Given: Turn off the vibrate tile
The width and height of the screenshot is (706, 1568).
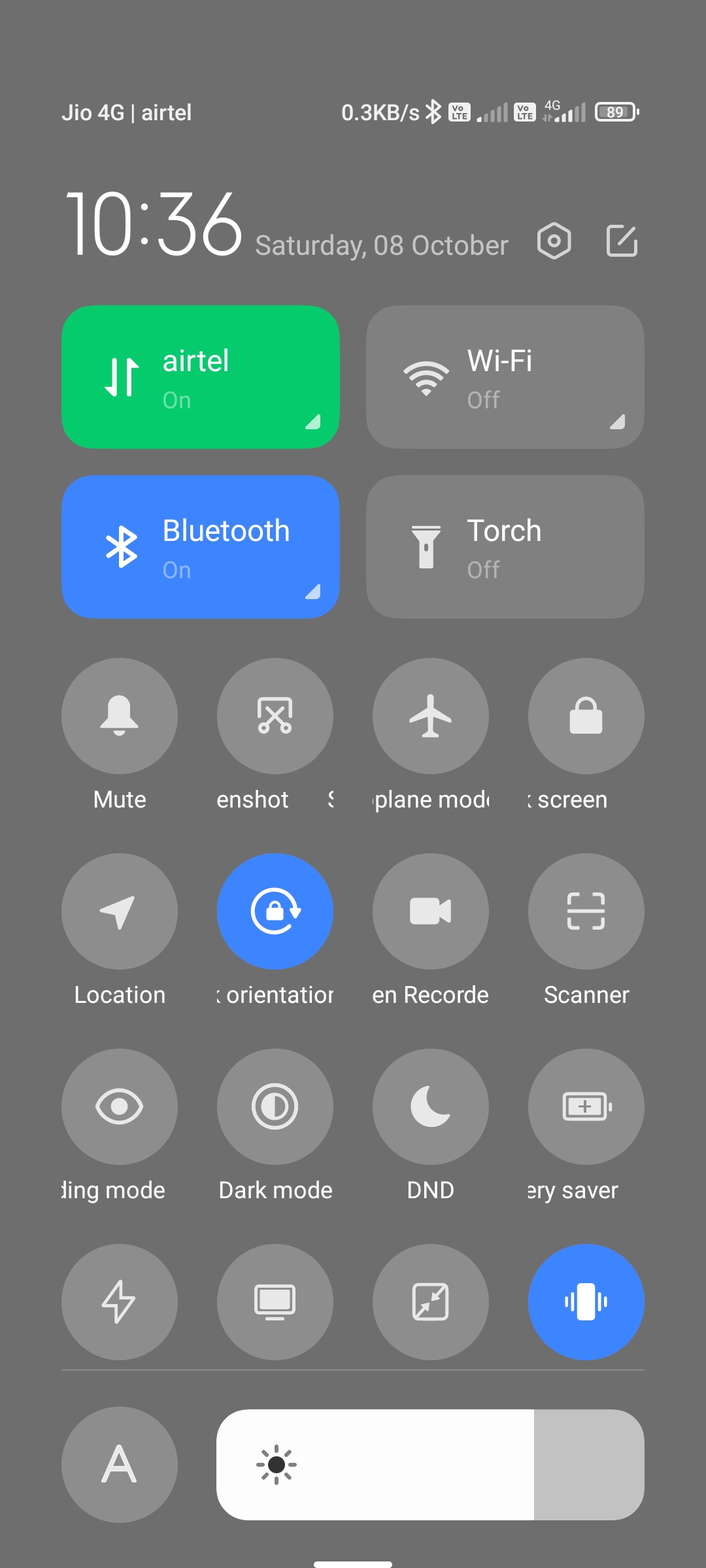Looking at the screenshot, I should click(586, 1302).
